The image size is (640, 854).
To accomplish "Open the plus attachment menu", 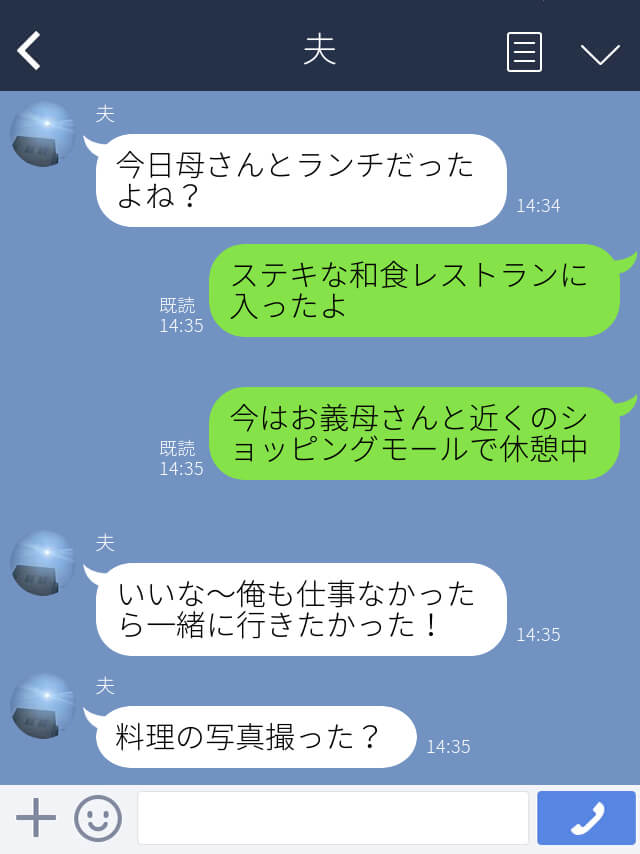I will point(36,818).
